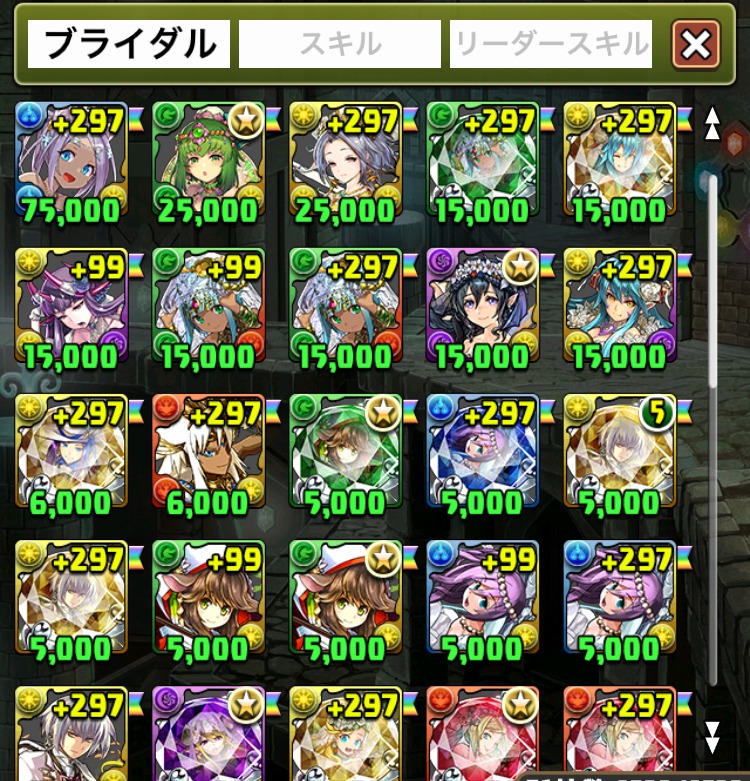Viewport: 750px width, 781px height.
Task: Jump to the top of the list
Action: coord(712,124)
